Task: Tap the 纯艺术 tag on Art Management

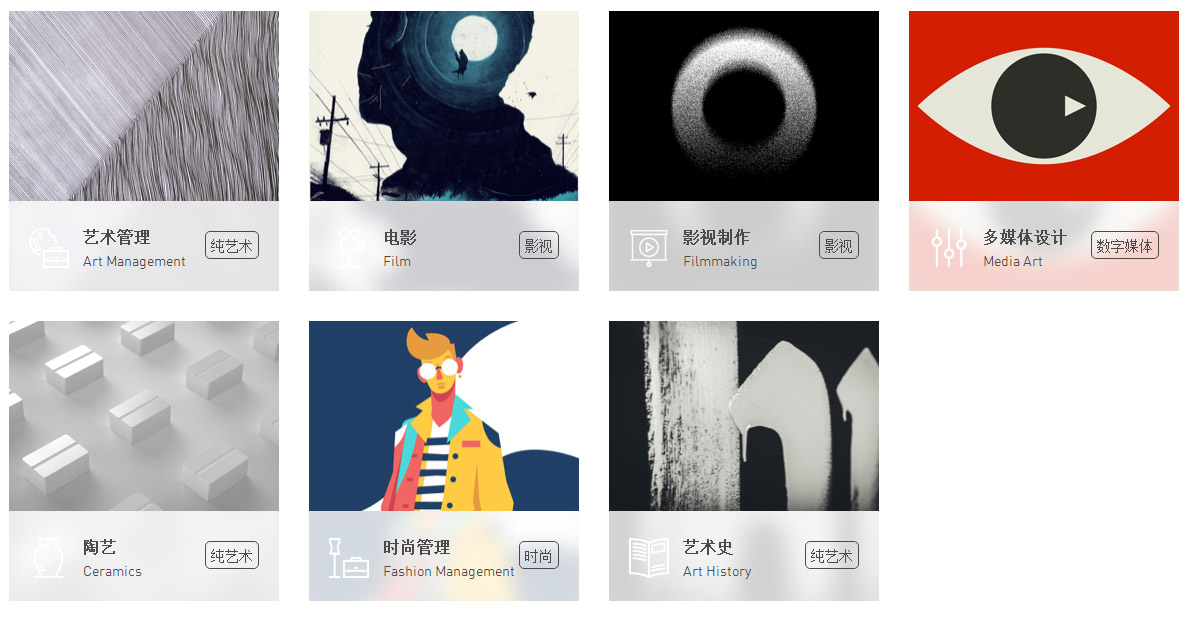Action: 232,245
